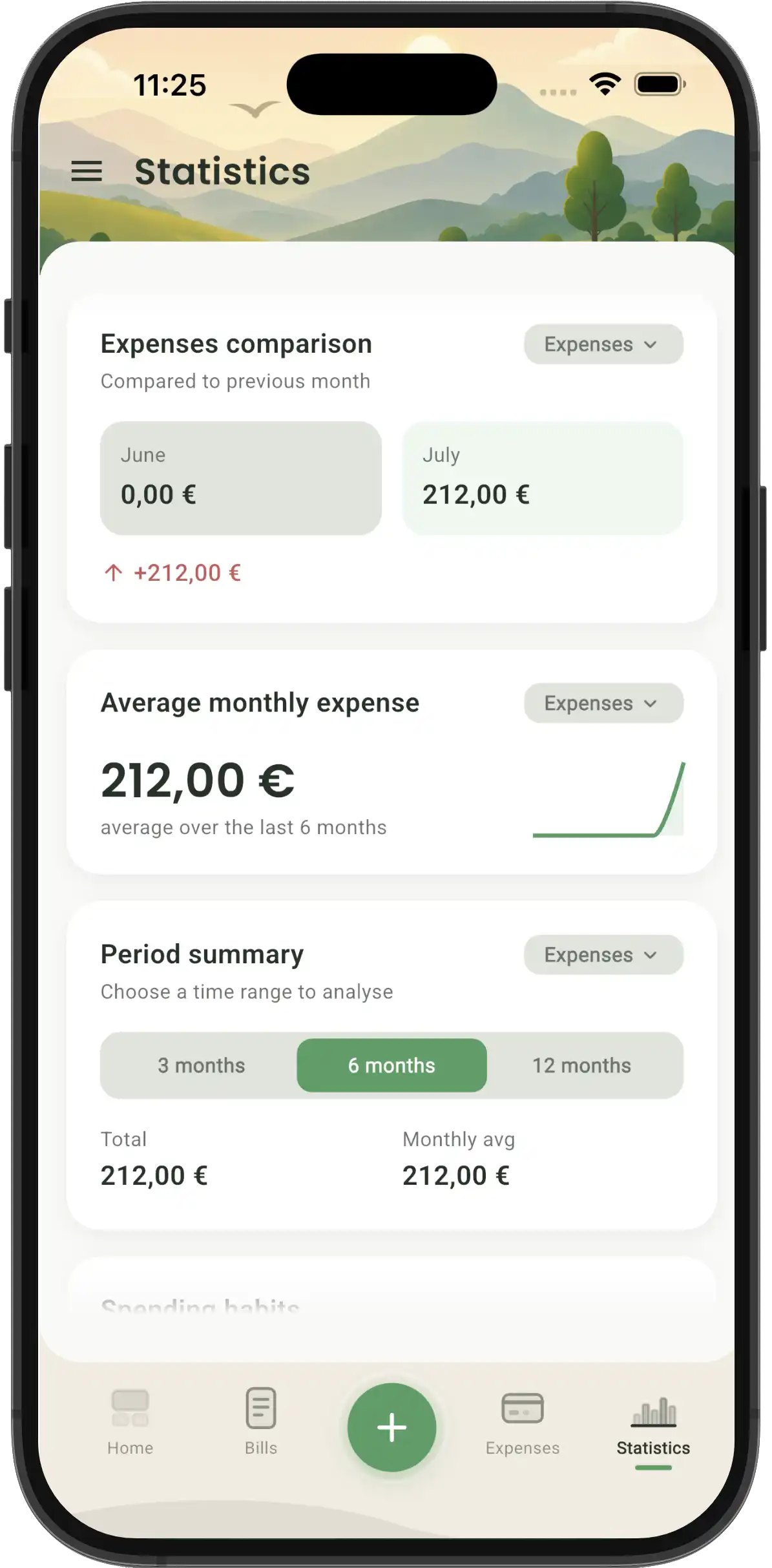Open the Expenses dropdown in Period summary
This screenshot has width=772, height=1568.
(x=603, y=955)
